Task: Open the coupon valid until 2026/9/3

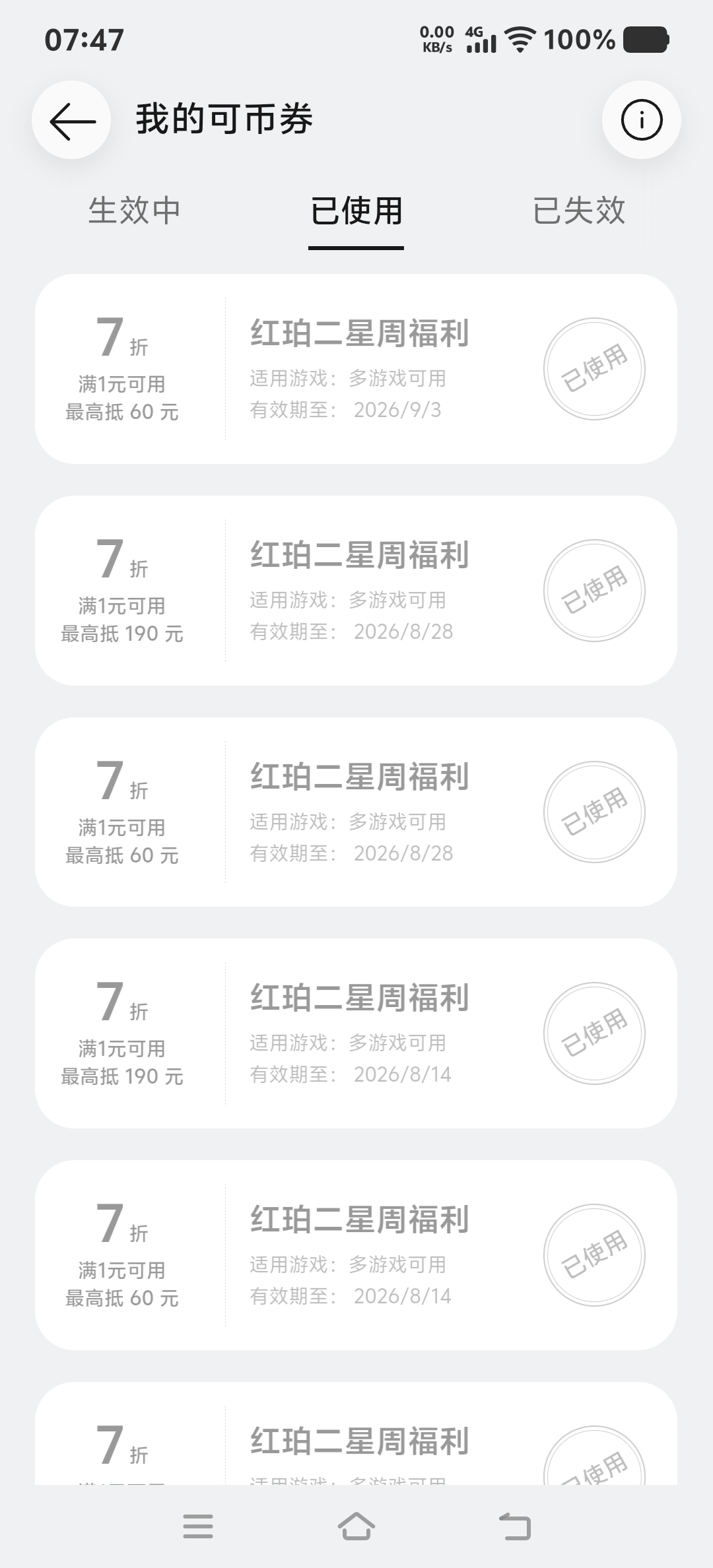Action: [356, 369]
